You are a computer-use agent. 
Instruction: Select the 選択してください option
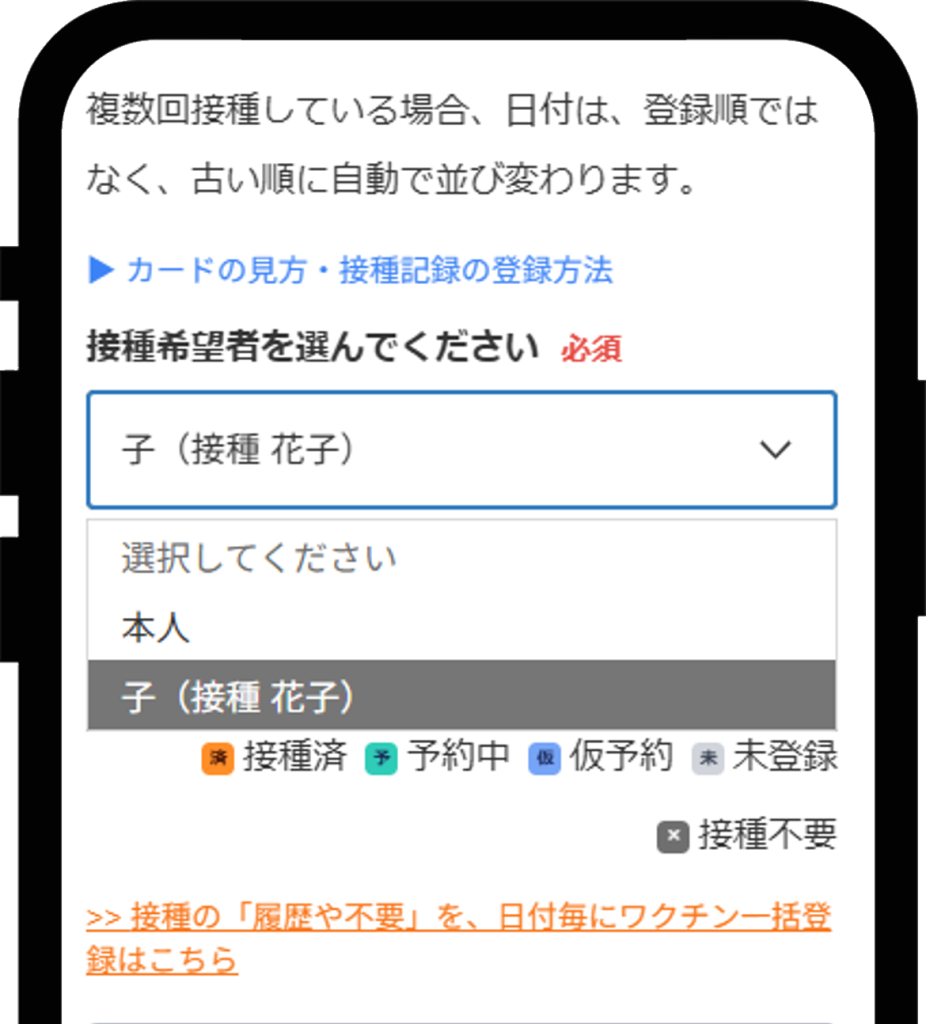coord(260,558)
